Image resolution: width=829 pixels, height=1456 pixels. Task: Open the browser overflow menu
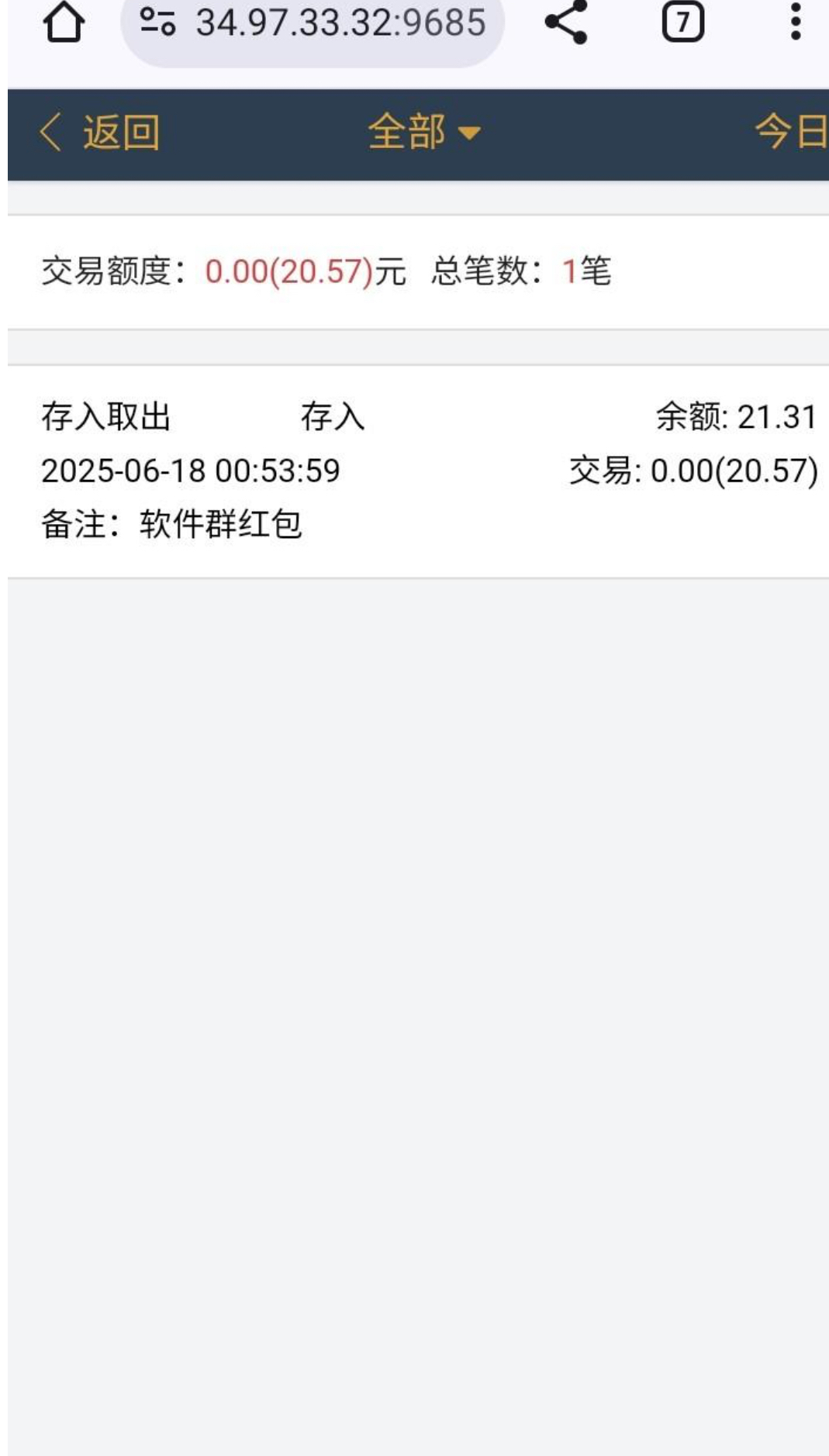pos(795,22)
